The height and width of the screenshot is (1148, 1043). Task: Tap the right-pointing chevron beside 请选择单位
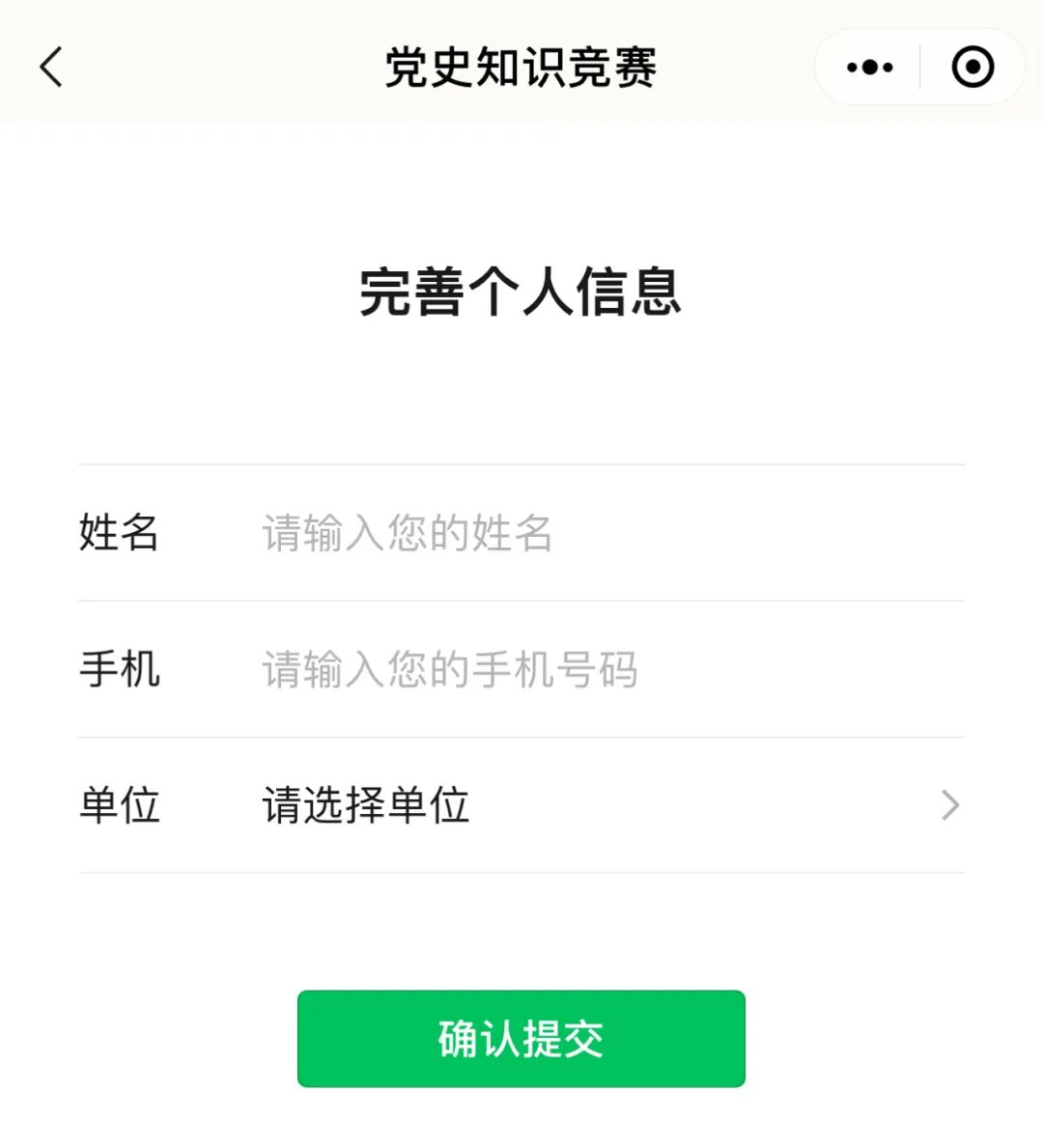tap(951, 805)
